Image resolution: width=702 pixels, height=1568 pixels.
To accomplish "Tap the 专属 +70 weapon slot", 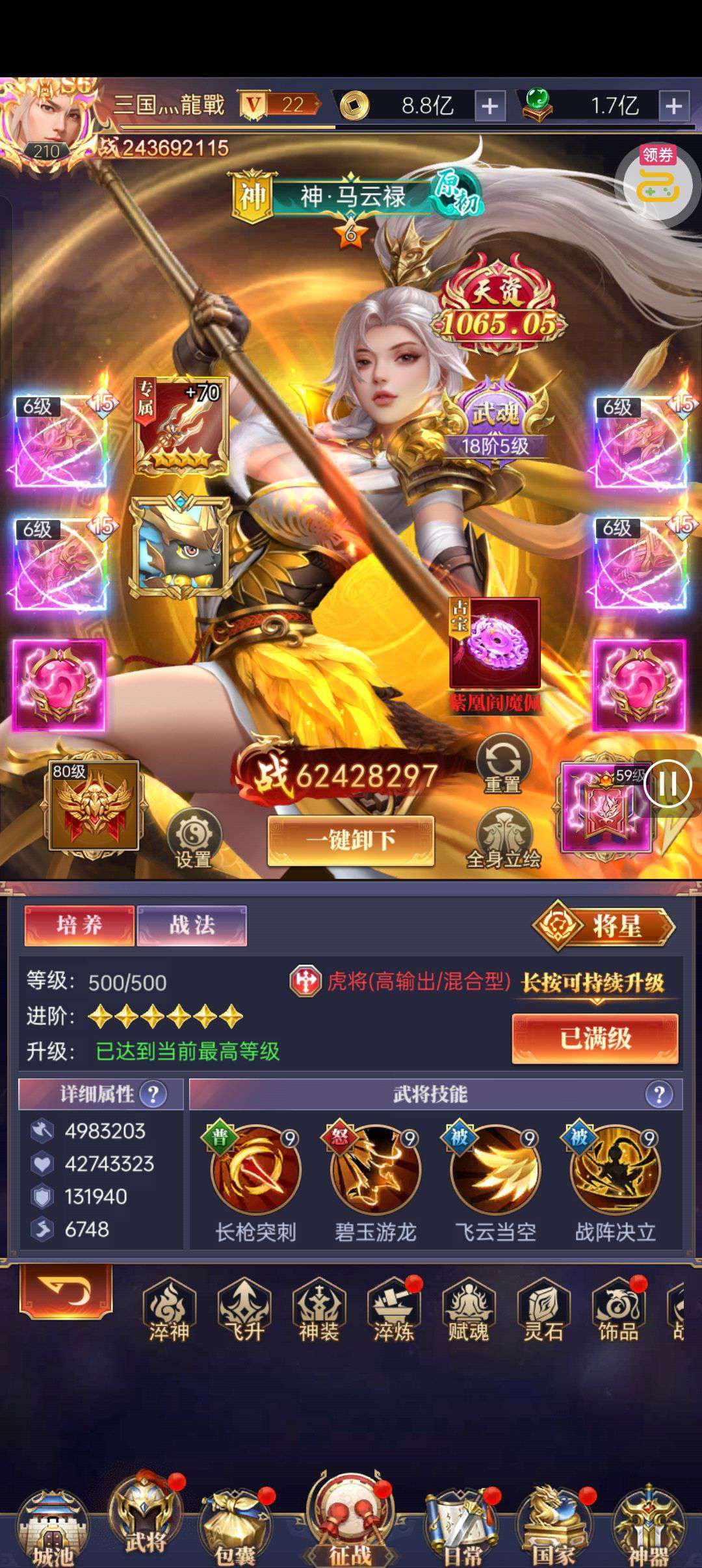I will [181, 426].
